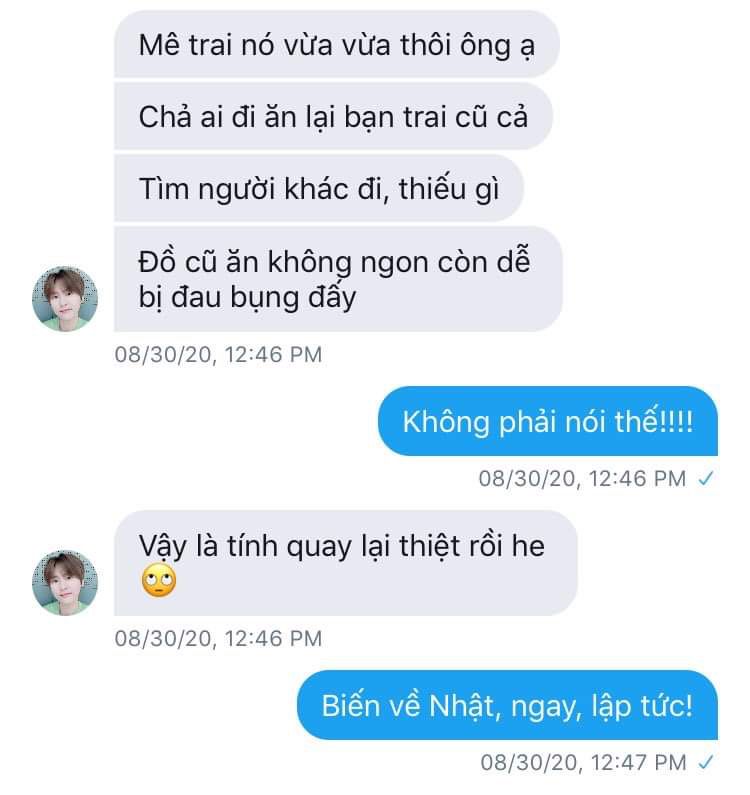Screen dimensions: 750x795
Task: Open sender's avatar beside "Vậy là tính quay lại" message
Action: pyautogui.click(x=65, y=583)
